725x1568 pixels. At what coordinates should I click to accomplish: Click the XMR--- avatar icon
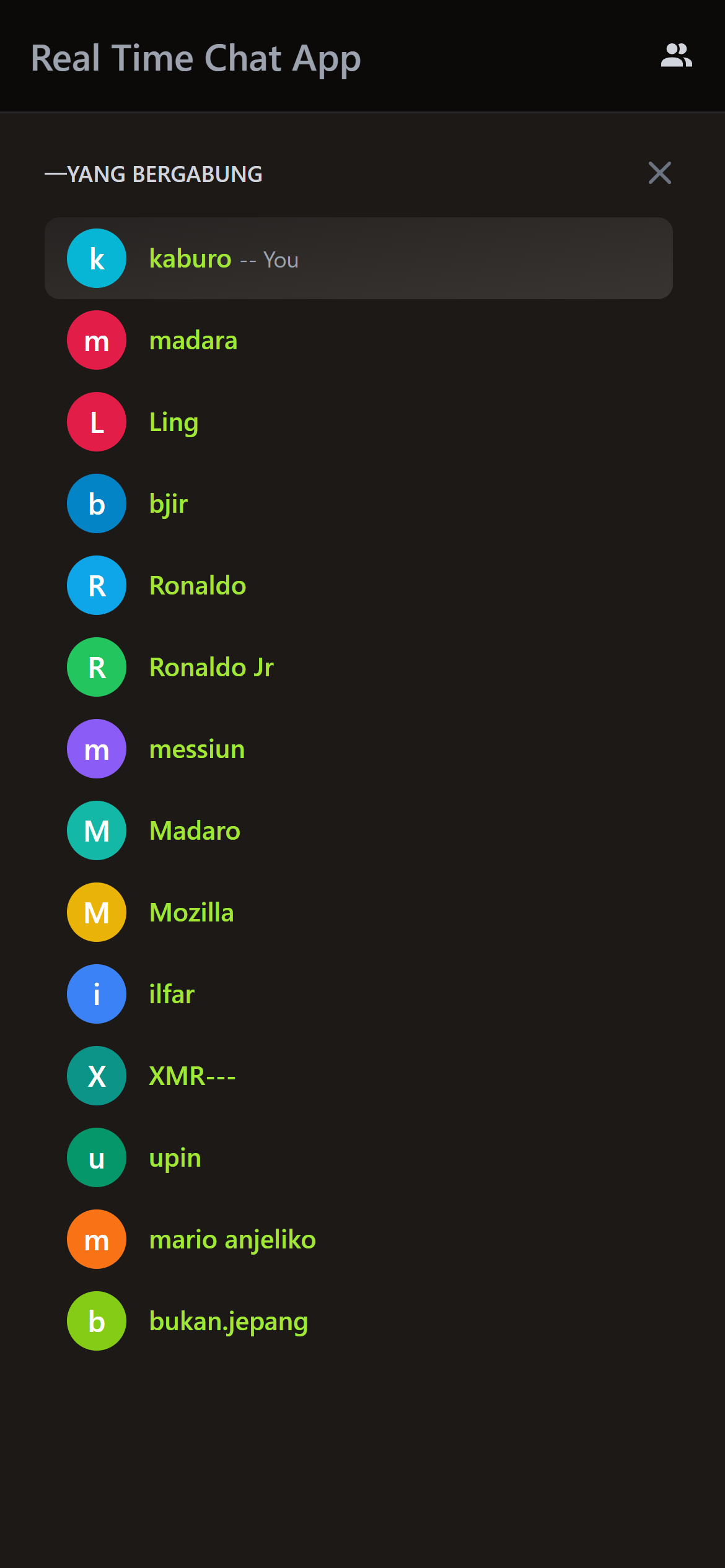[97, 1076]
